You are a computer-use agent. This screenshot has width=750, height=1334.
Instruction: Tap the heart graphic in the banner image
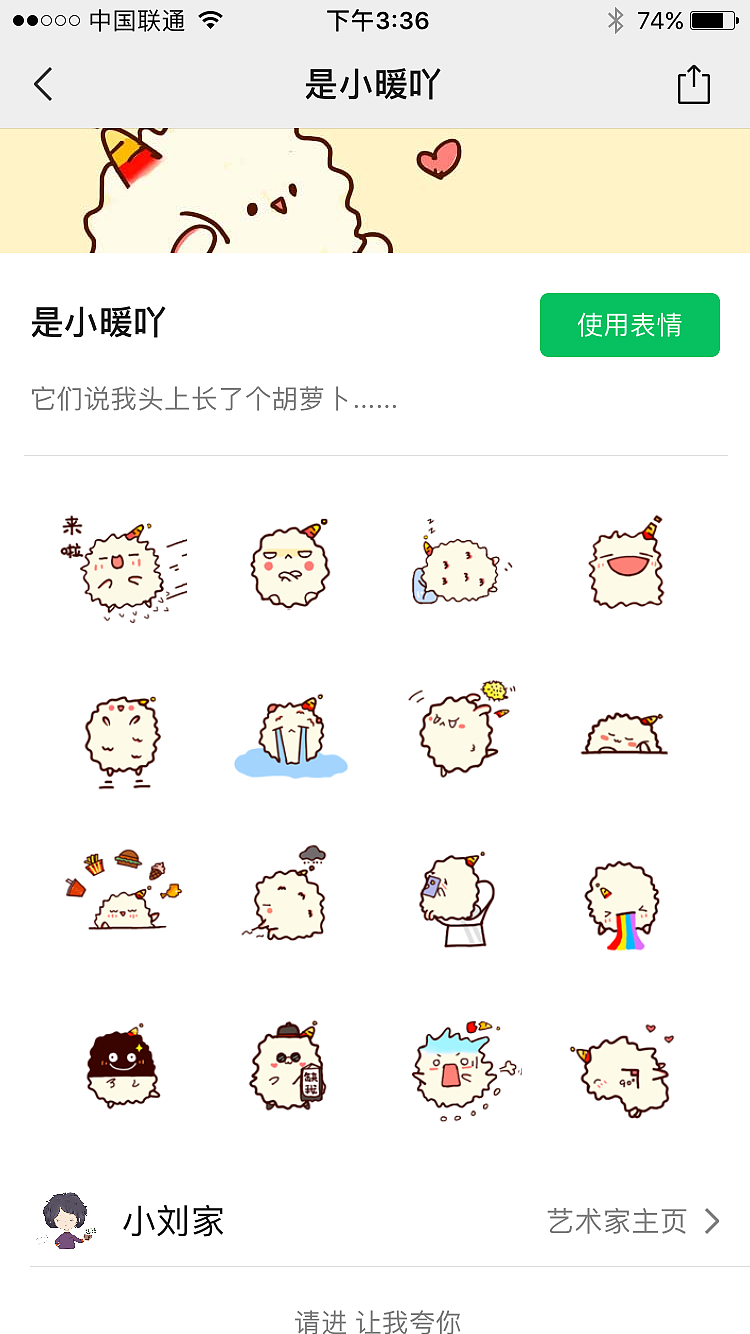438,158
